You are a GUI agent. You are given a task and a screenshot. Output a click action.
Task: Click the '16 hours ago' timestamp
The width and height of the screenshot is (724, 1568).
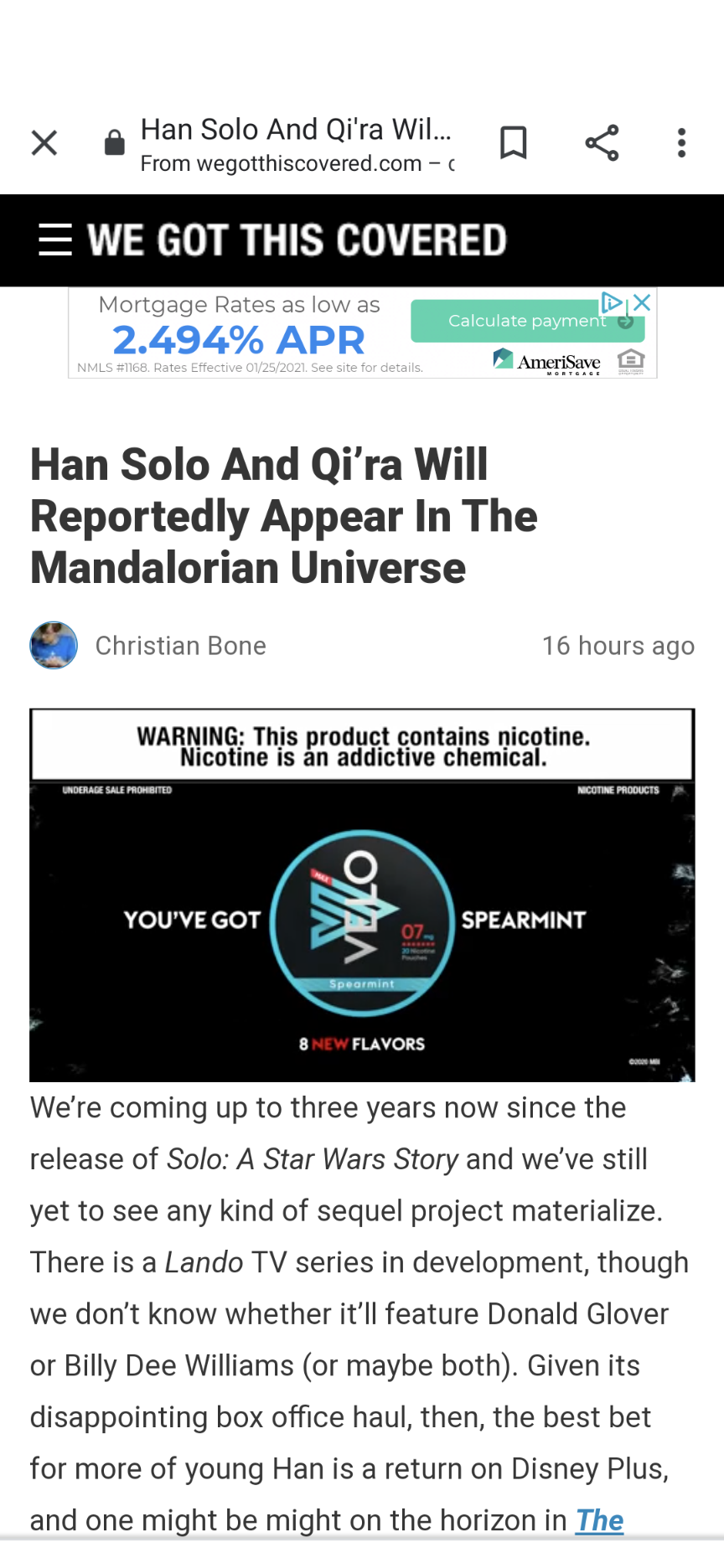point(618,646)
